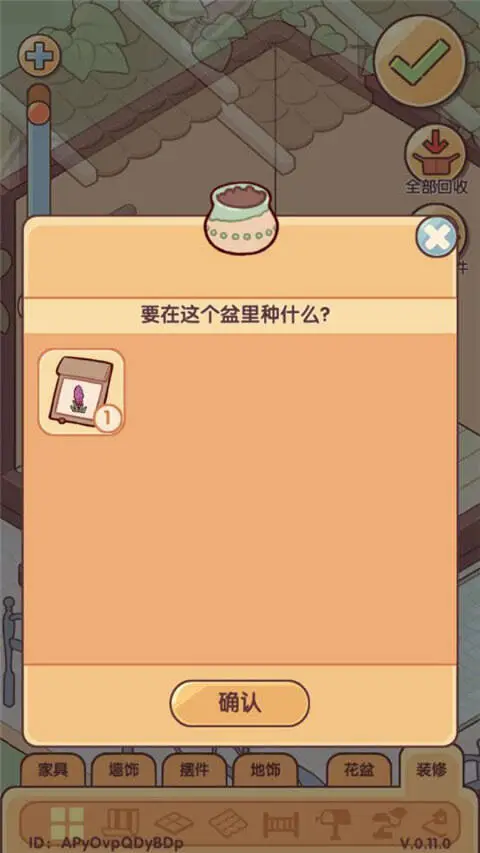Switch to the 花盆 flowerpot tab
The height and width of the screenshot is (853, 480).
tap(359, 770)
